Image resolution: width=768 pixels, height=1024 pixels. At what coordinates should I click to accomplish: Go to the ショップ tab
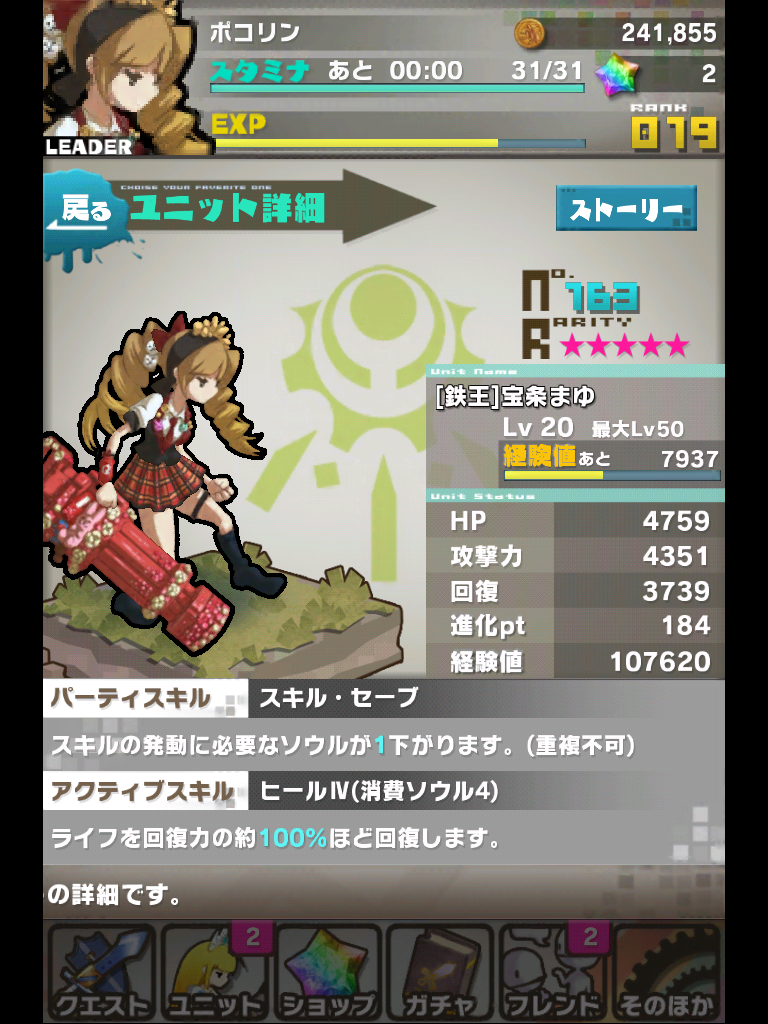(x=327, y=972)
